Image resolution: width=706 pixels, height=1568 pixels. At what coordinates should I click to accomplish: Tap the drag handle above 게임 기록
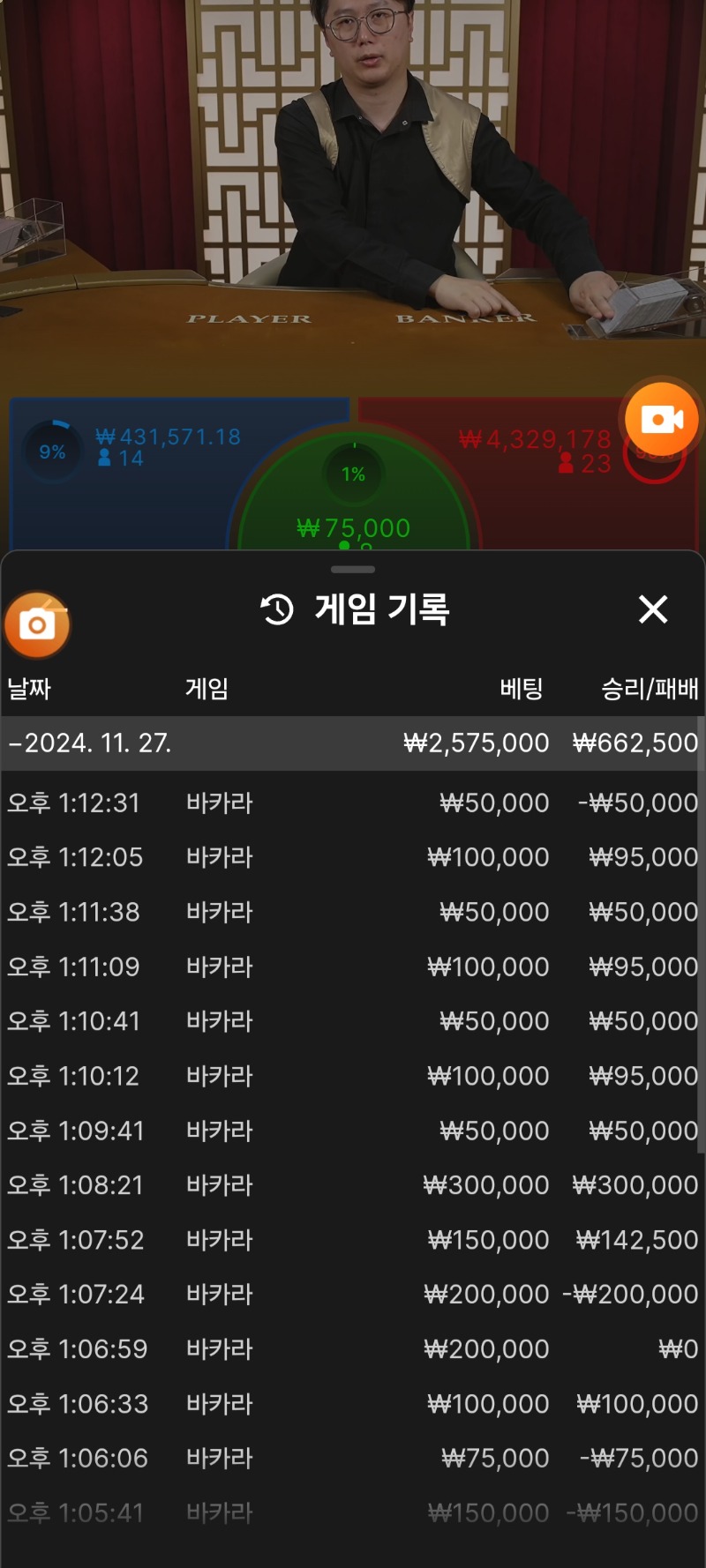click(353, 570)
